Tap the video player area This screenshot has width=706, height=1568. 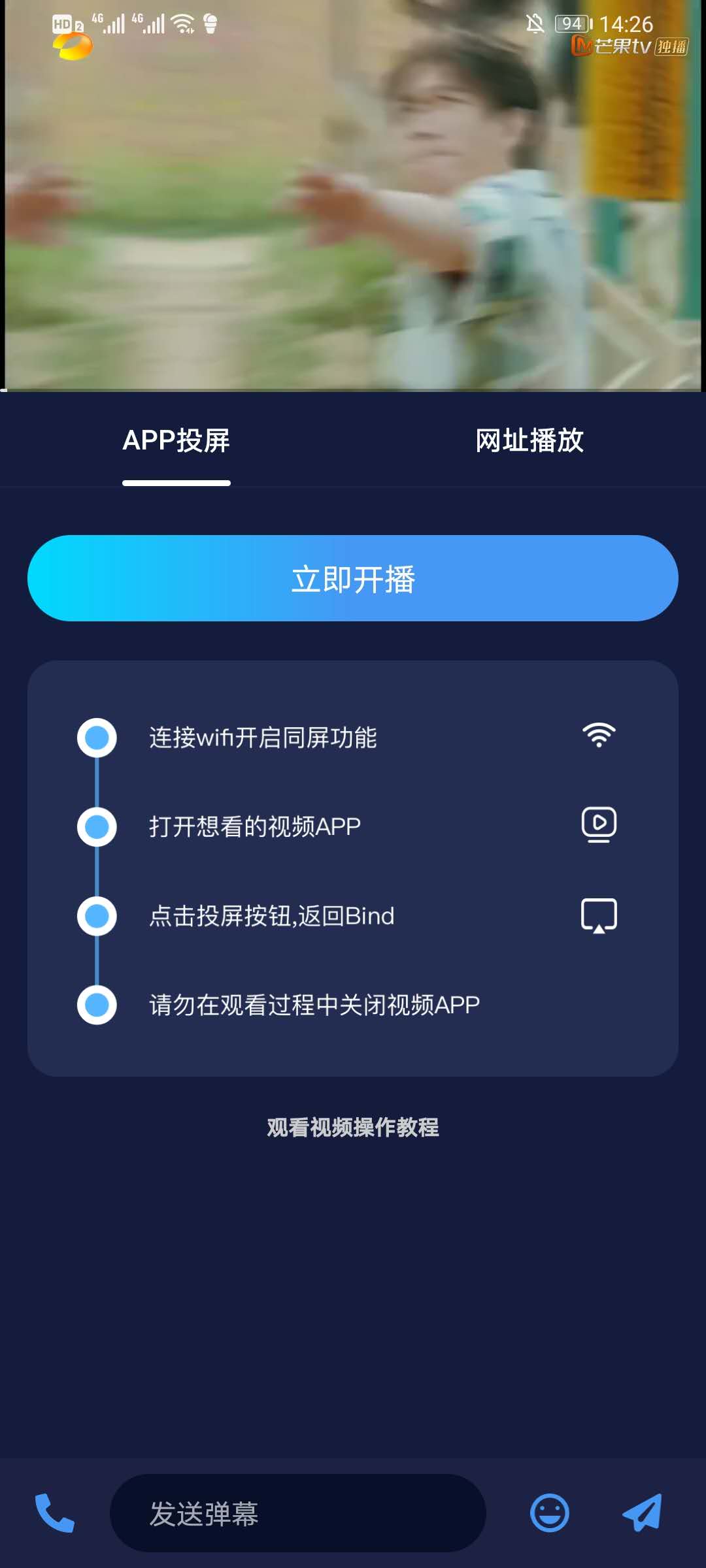[x=353, y=196]
